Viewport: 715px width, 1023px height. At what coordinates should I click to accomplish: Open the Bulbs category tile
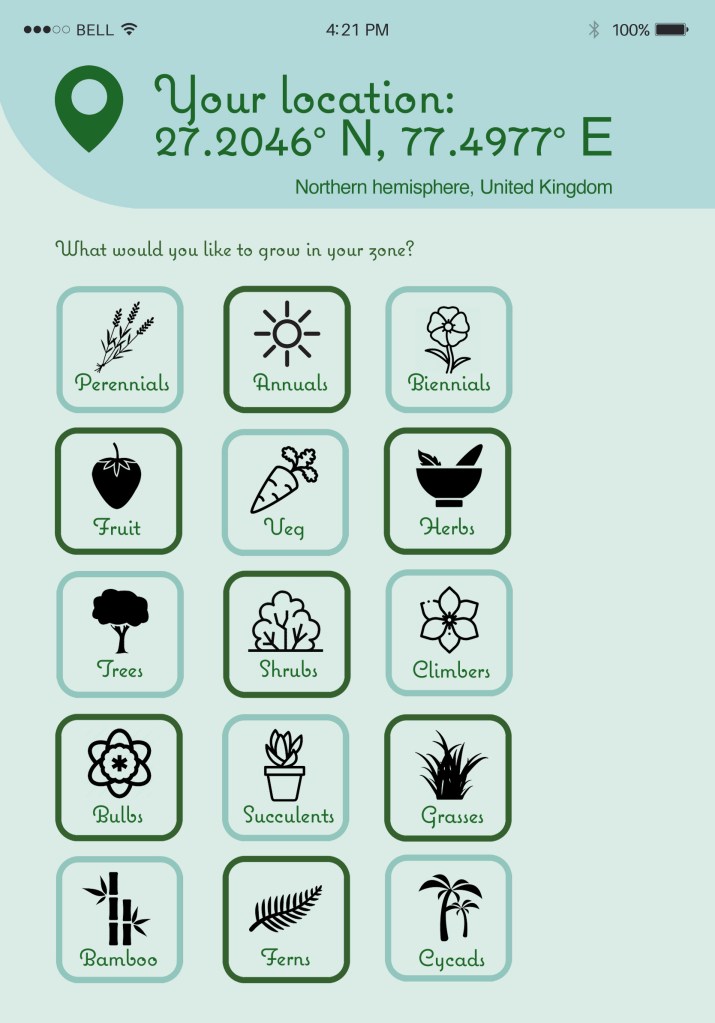pyautogui.click(x=119, y=777)
